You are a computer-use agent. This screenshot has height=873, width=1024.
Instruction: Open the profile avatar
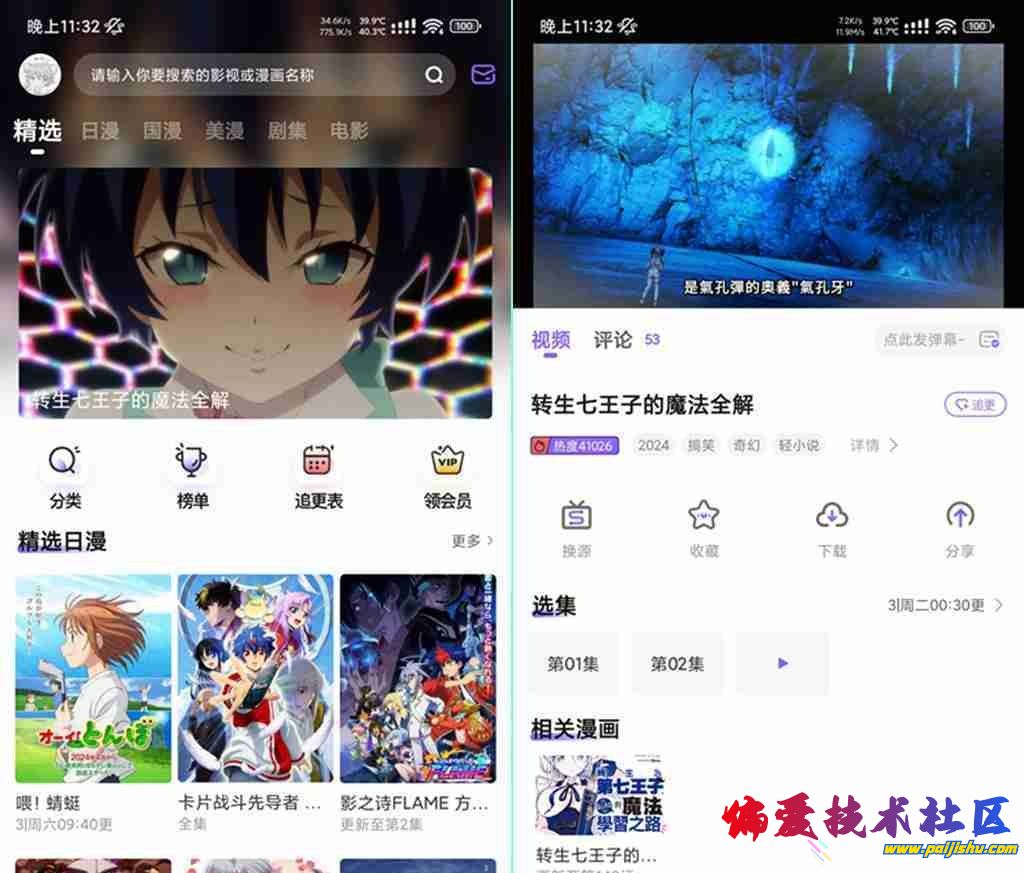point(39,75)
